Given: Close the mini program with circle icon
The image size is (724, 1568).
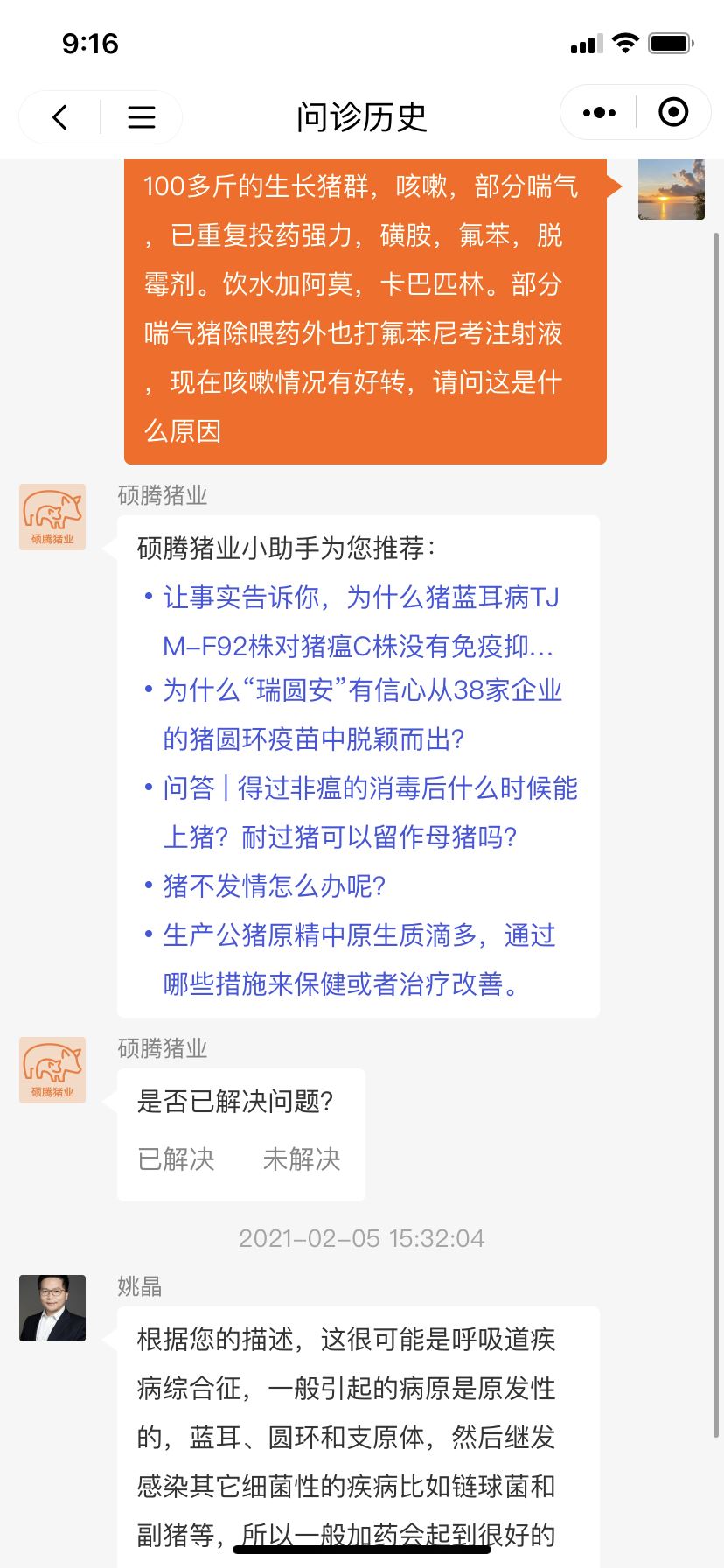Looking at the screenshot, I should [x=672, y=113].
